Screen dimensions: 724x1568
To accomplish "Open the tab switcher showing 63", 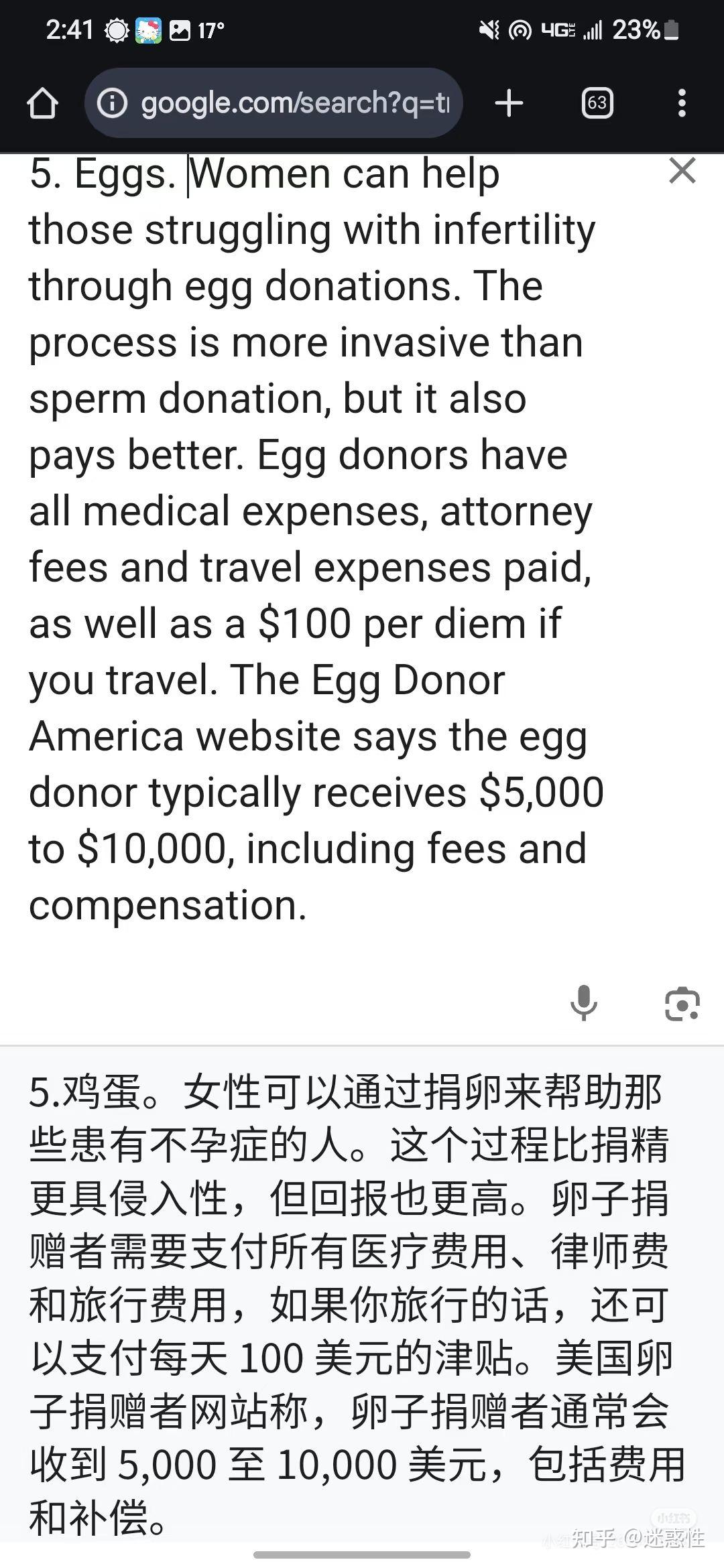I will pos(597,103).
